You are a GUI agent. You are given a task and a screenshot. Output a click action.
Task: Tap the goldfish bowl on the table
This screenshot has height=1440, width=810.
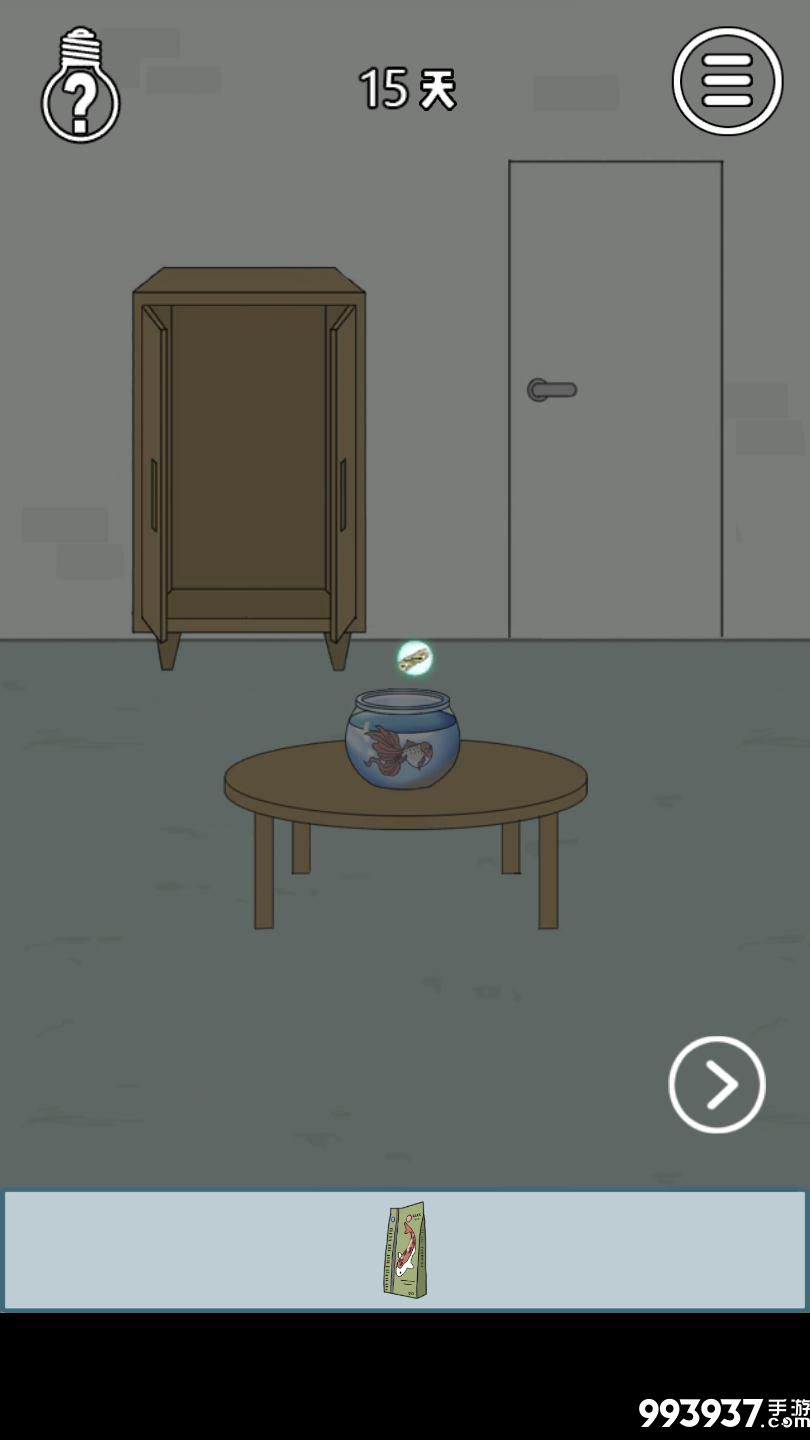point(403,741)
